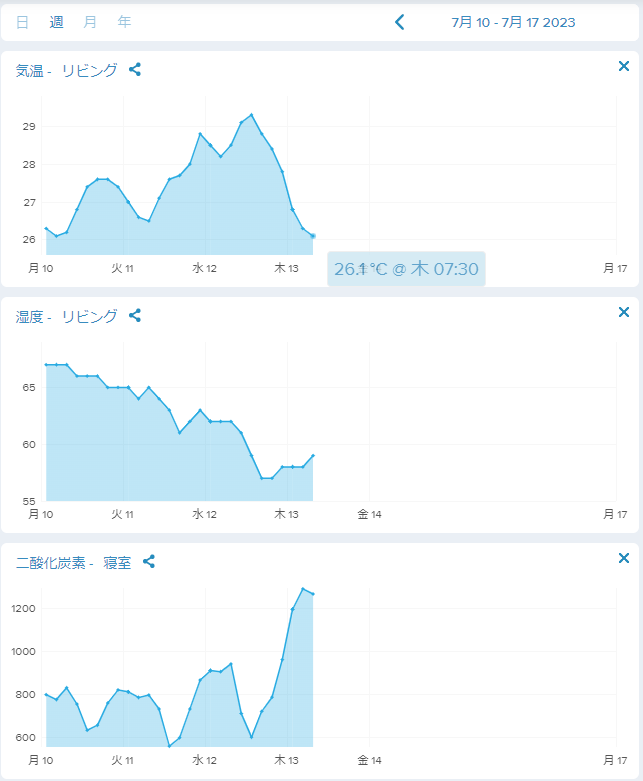The image size is (643, 781).
Task: Close the 二酸化炭素 - 寝室 chart card
Action: (x=624, y=558)
